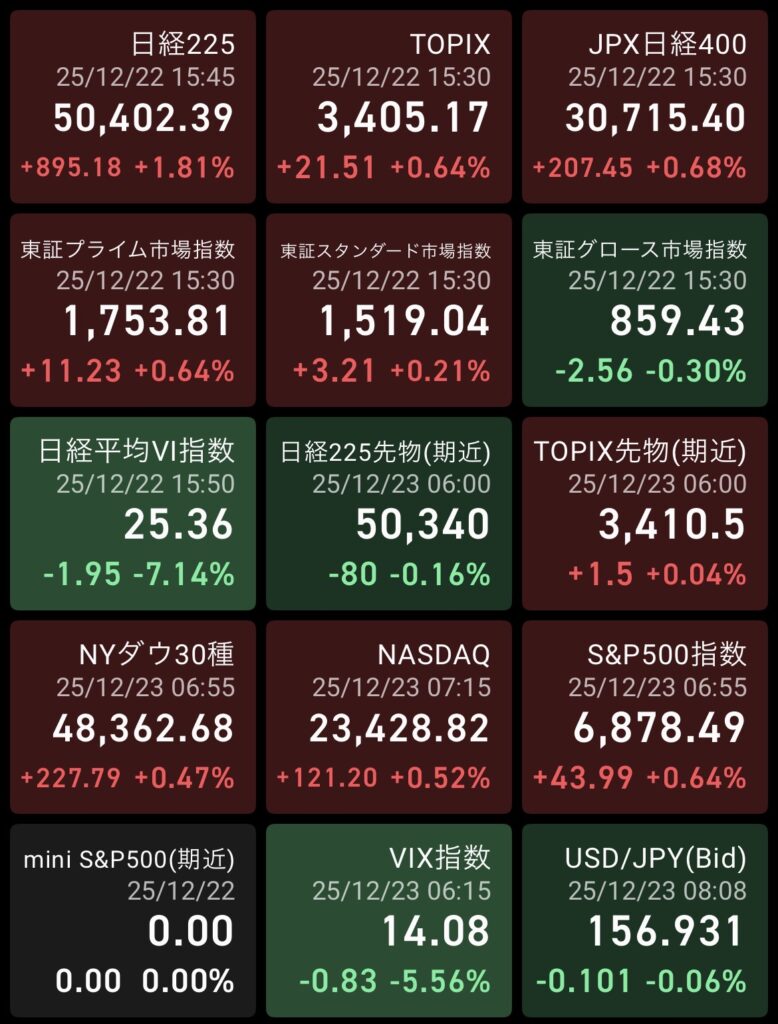Tap the 東証グロース市場指数 tile
Screen dimensions: 778x1024
click(645, 310)
